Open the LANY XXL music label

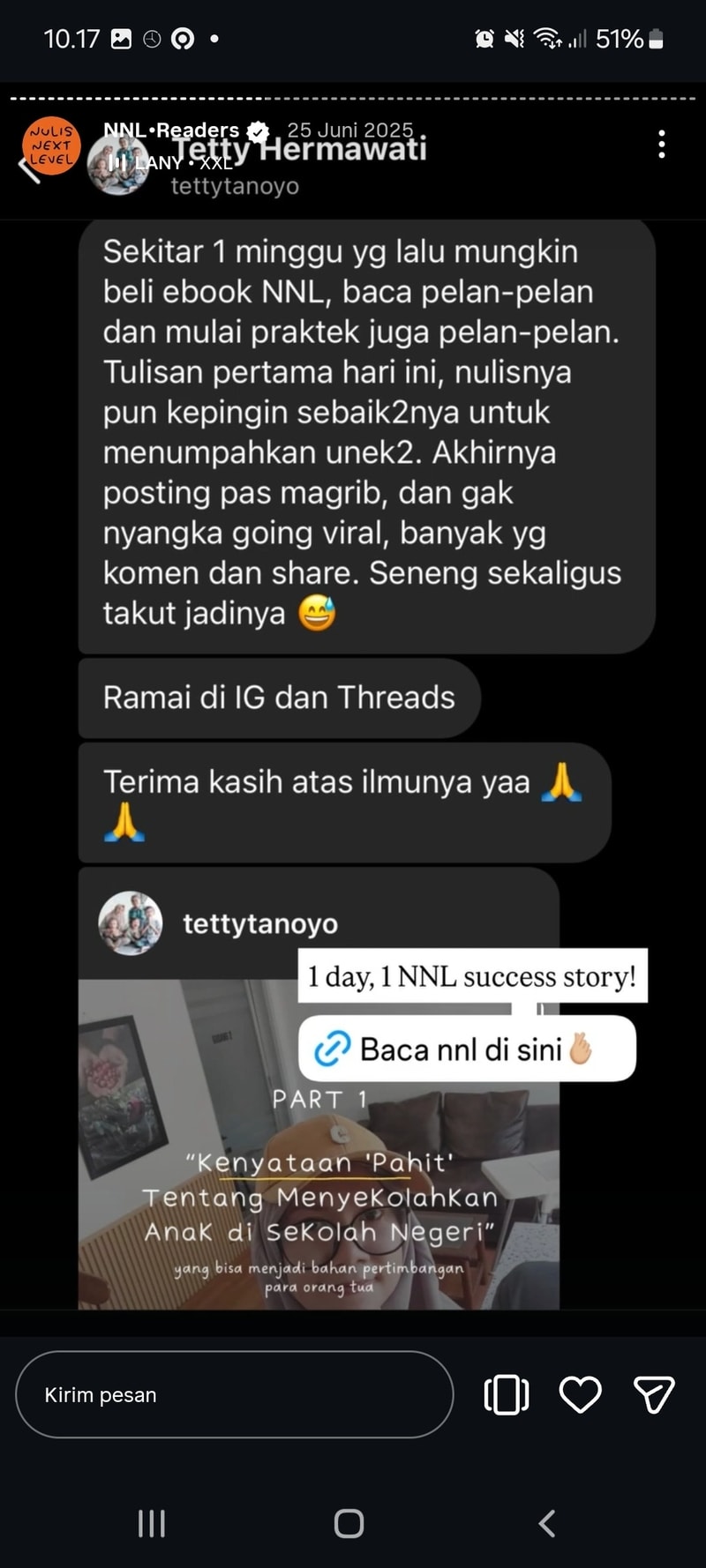pos(176,163)
